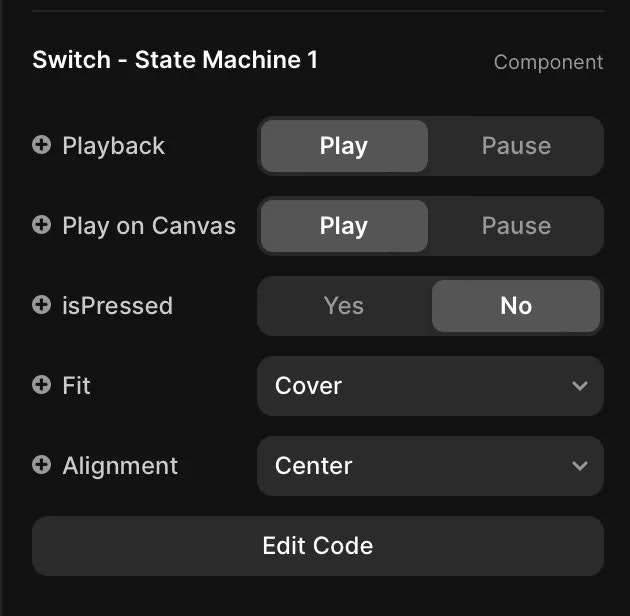Tap the plus icon beside Fit
This screenshot has height=616, width=630.
click(41, 385)
